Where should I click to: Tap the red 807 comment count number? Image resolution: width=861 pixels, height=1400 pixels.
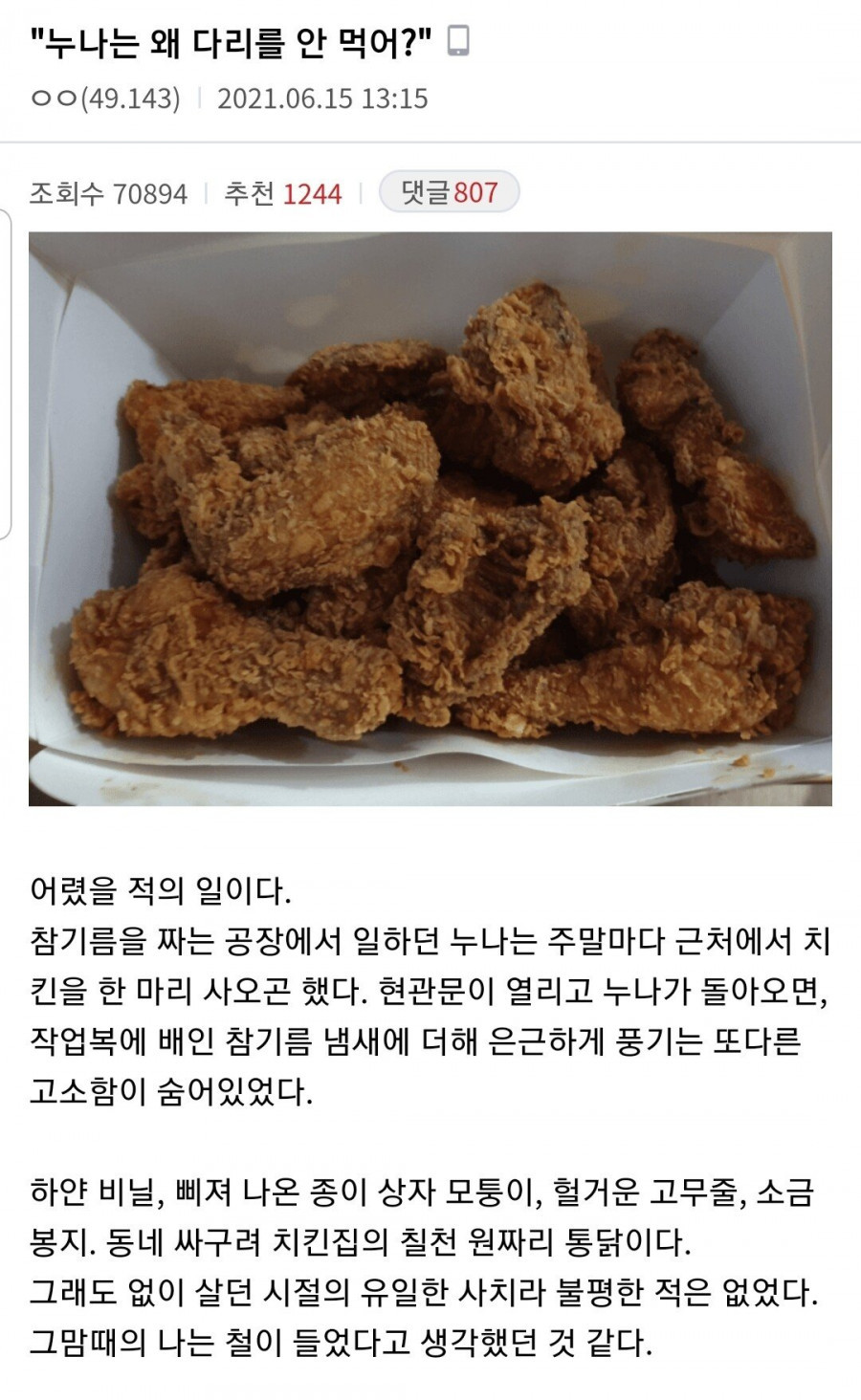pyautogui.click(x=473, y=191)
